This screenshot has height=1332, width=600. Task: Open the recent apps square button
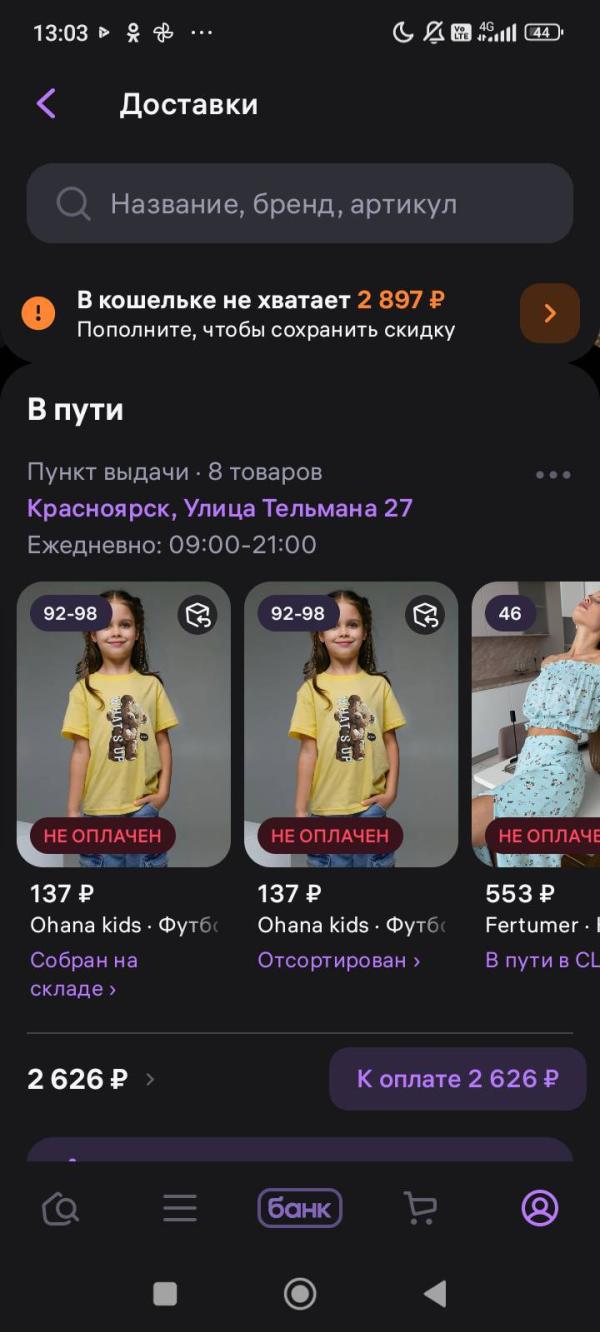click(165, 1294)
